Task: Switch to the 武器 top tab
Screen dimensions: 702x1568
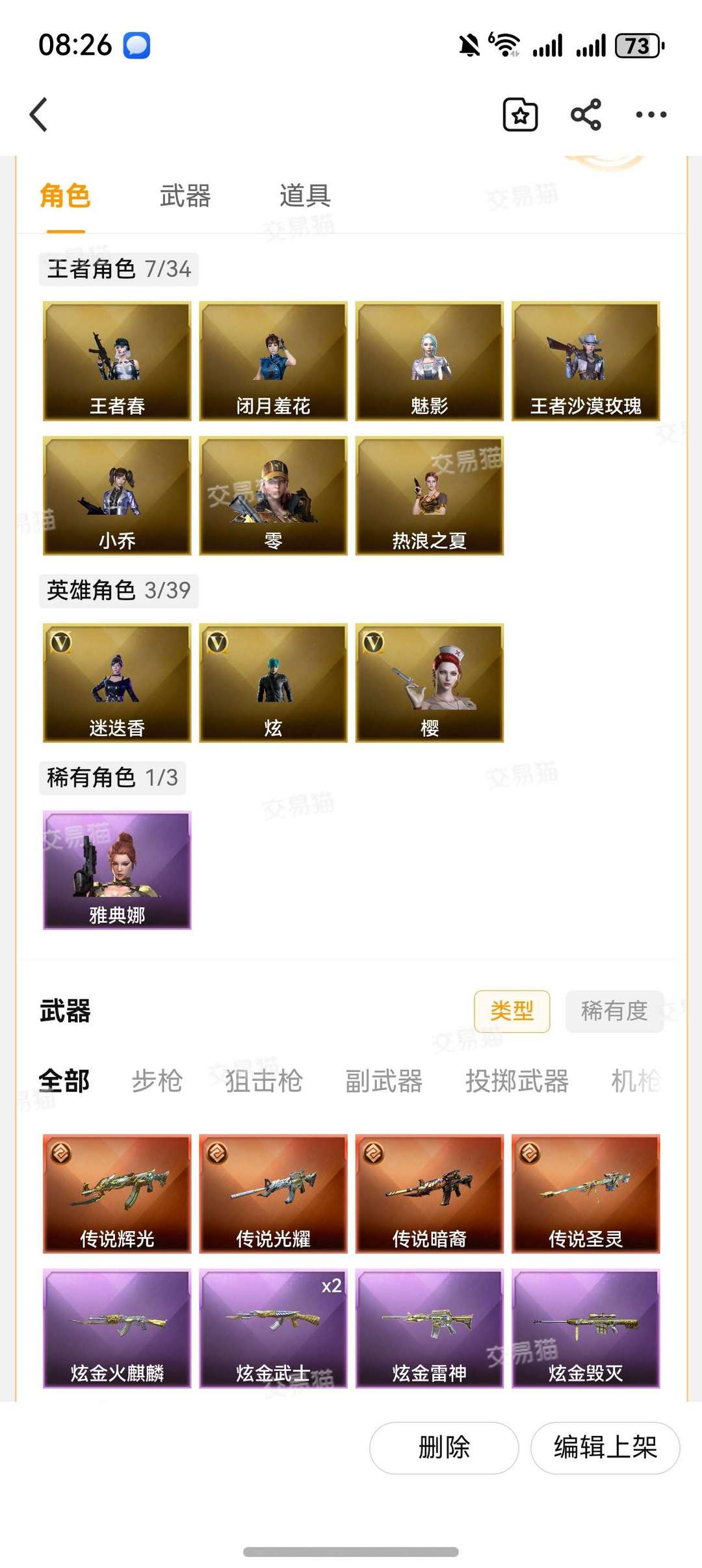Action: coord(185,196)
